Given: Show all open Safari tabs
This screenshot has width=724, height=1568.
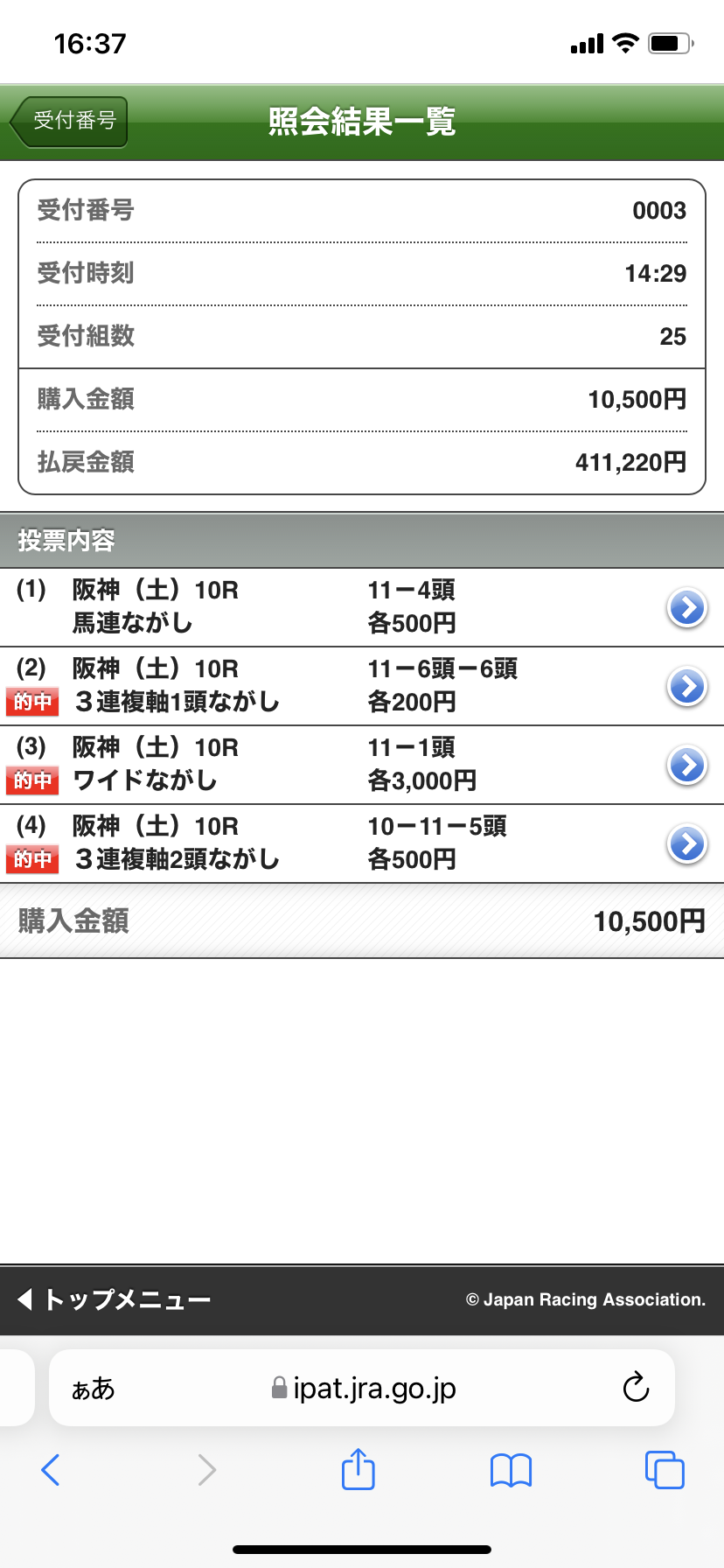Looking at the screenshot, I should pos(664,1470).
